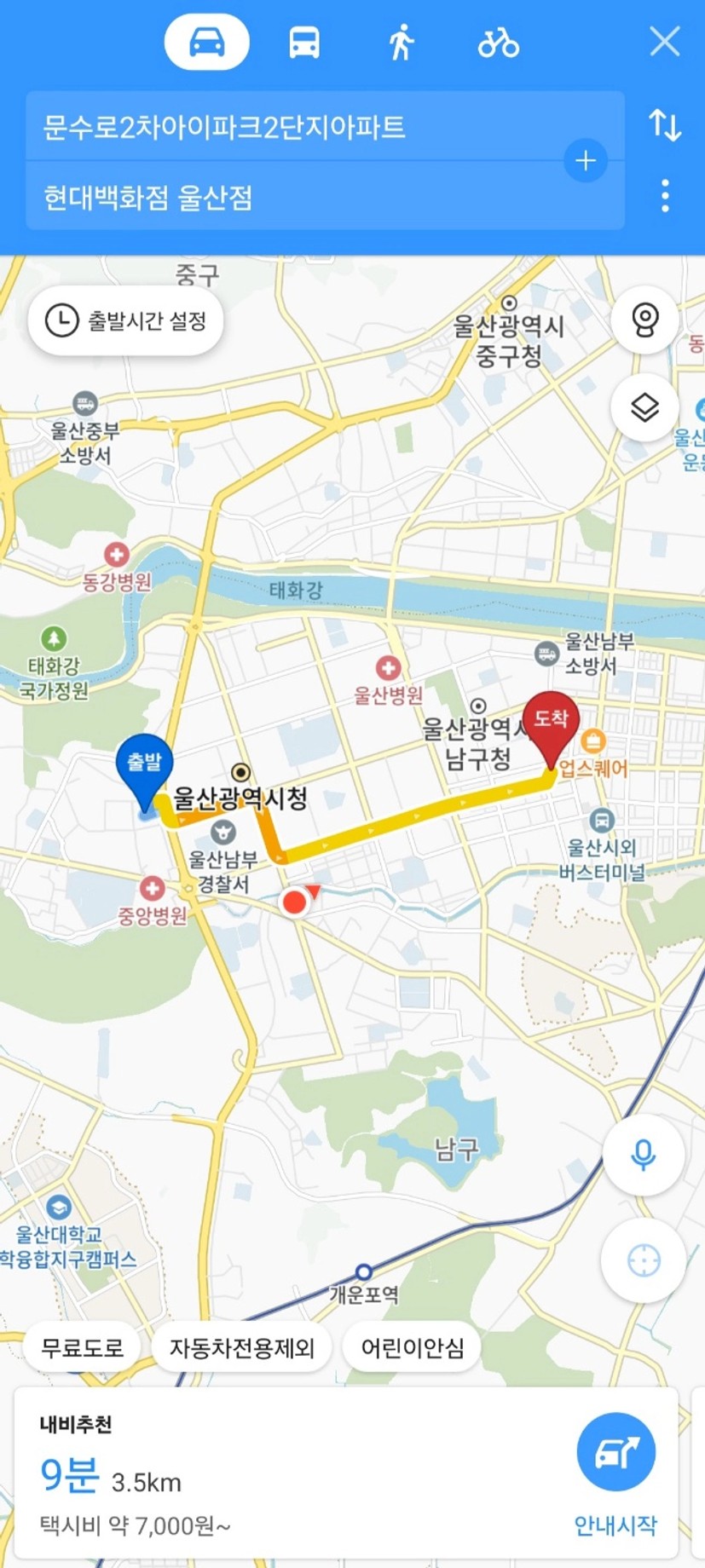Open the route options overflow menu
The image size is (705, 1568).
[665, 196]
